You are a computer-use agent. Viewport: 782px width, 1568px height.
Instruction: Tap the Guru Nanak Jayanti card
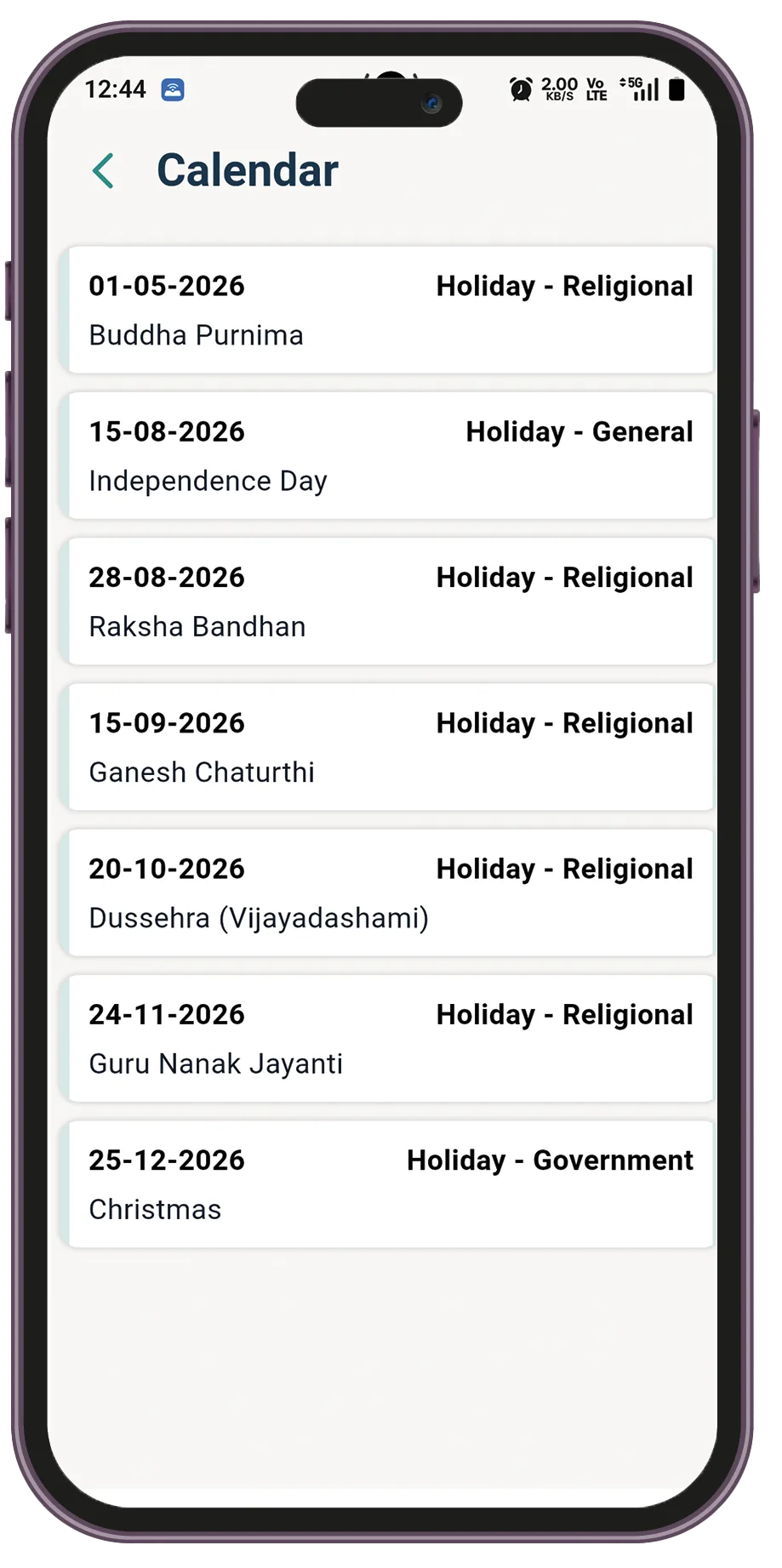pyautogui.click(x=390, y=1038)
